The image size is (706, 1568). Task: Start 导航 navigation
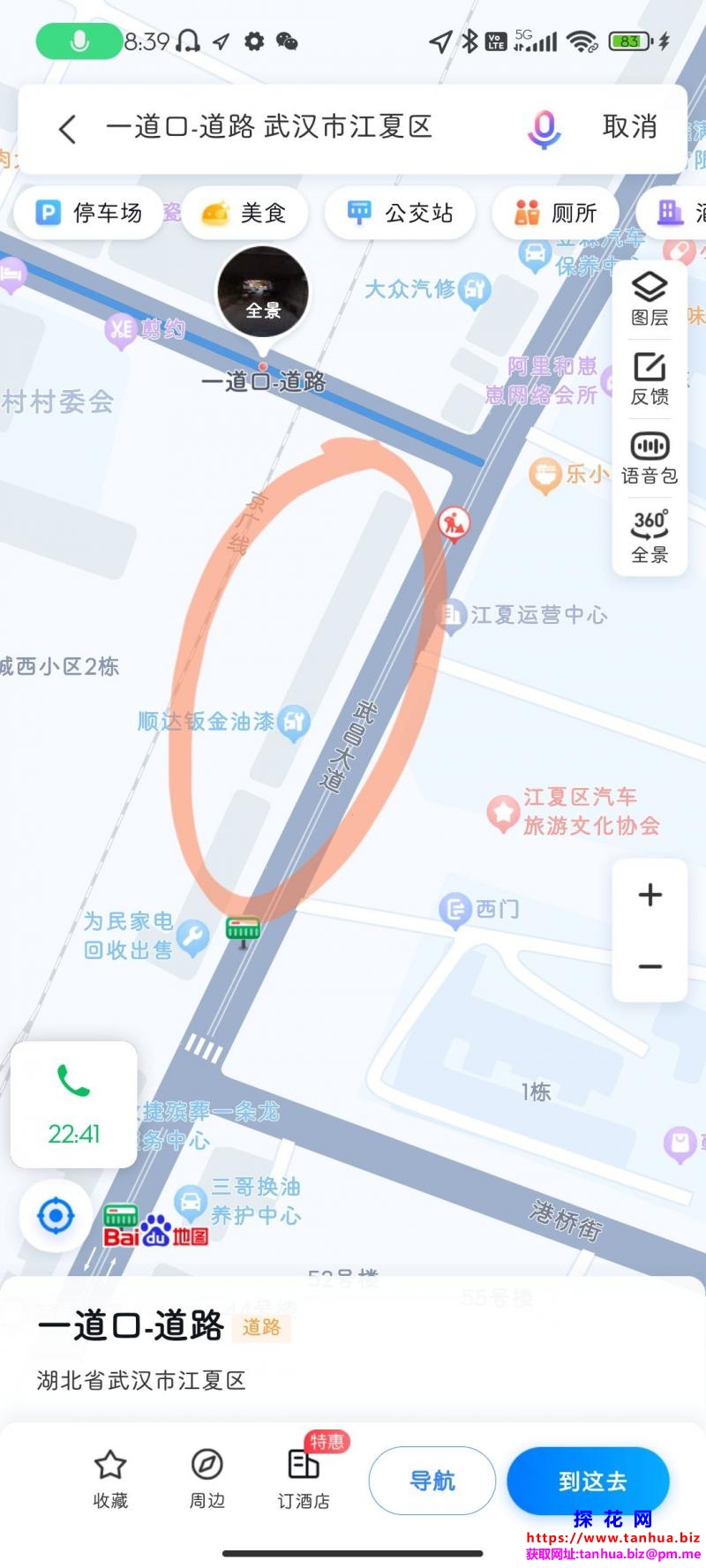point(432,1481)
